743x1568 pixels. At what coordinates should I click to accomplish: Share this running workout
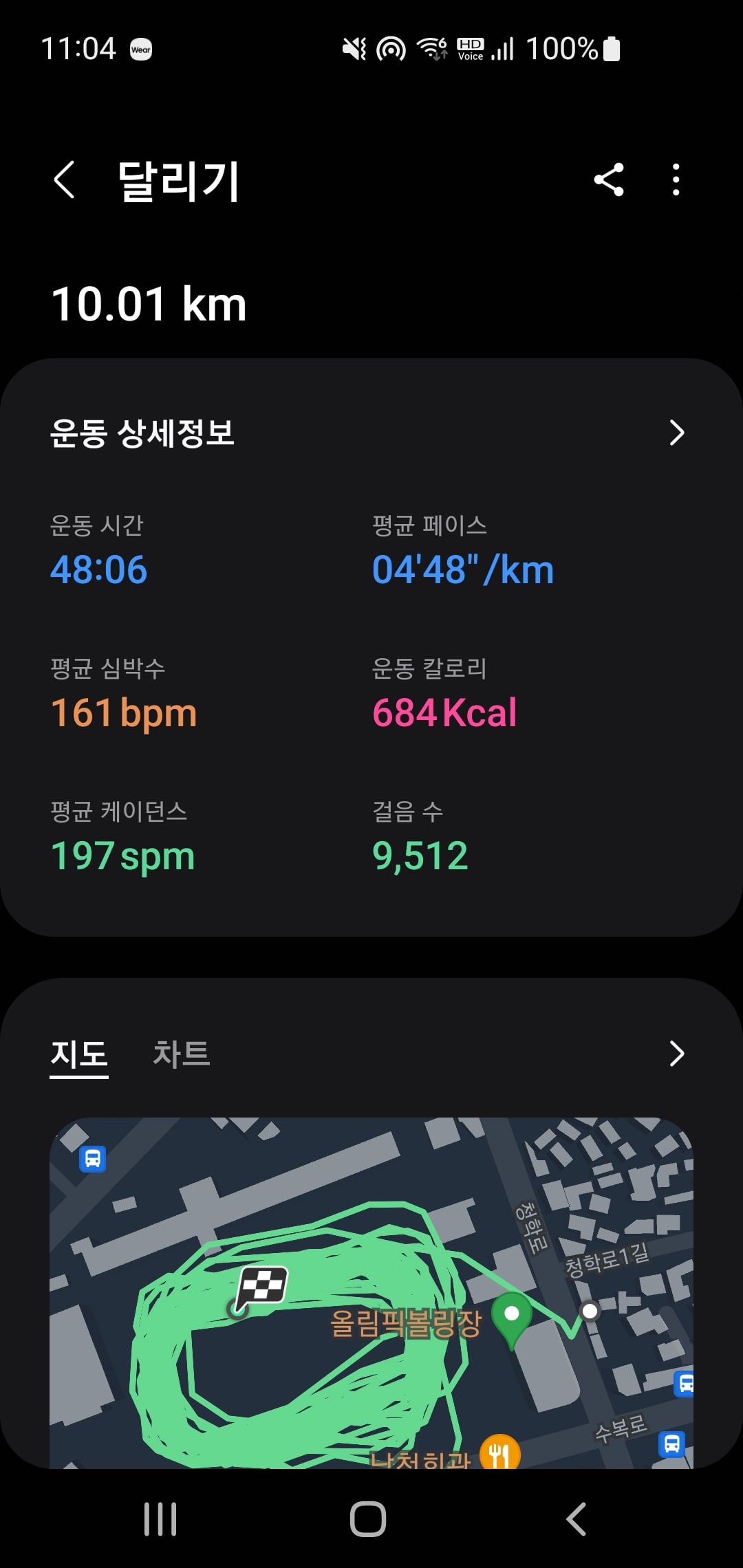click(609, 180)
